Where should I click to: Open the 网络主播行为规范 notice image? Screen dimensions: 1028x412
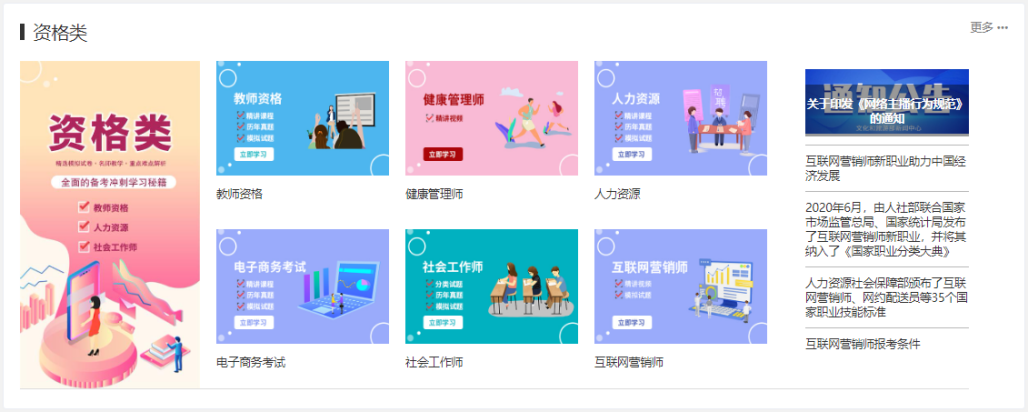click(886, 103)
